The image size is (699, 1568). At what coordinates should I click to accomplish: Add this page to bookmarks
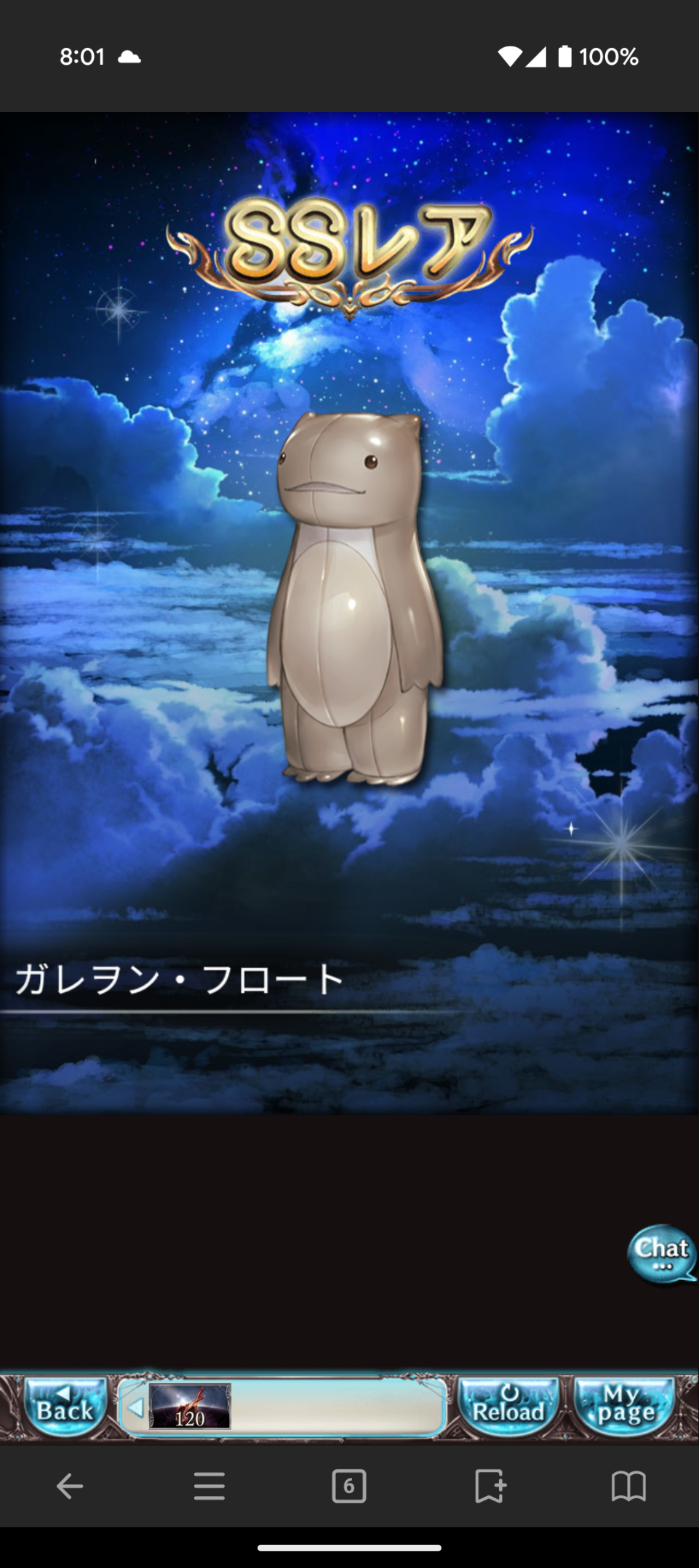point(489,1487)
